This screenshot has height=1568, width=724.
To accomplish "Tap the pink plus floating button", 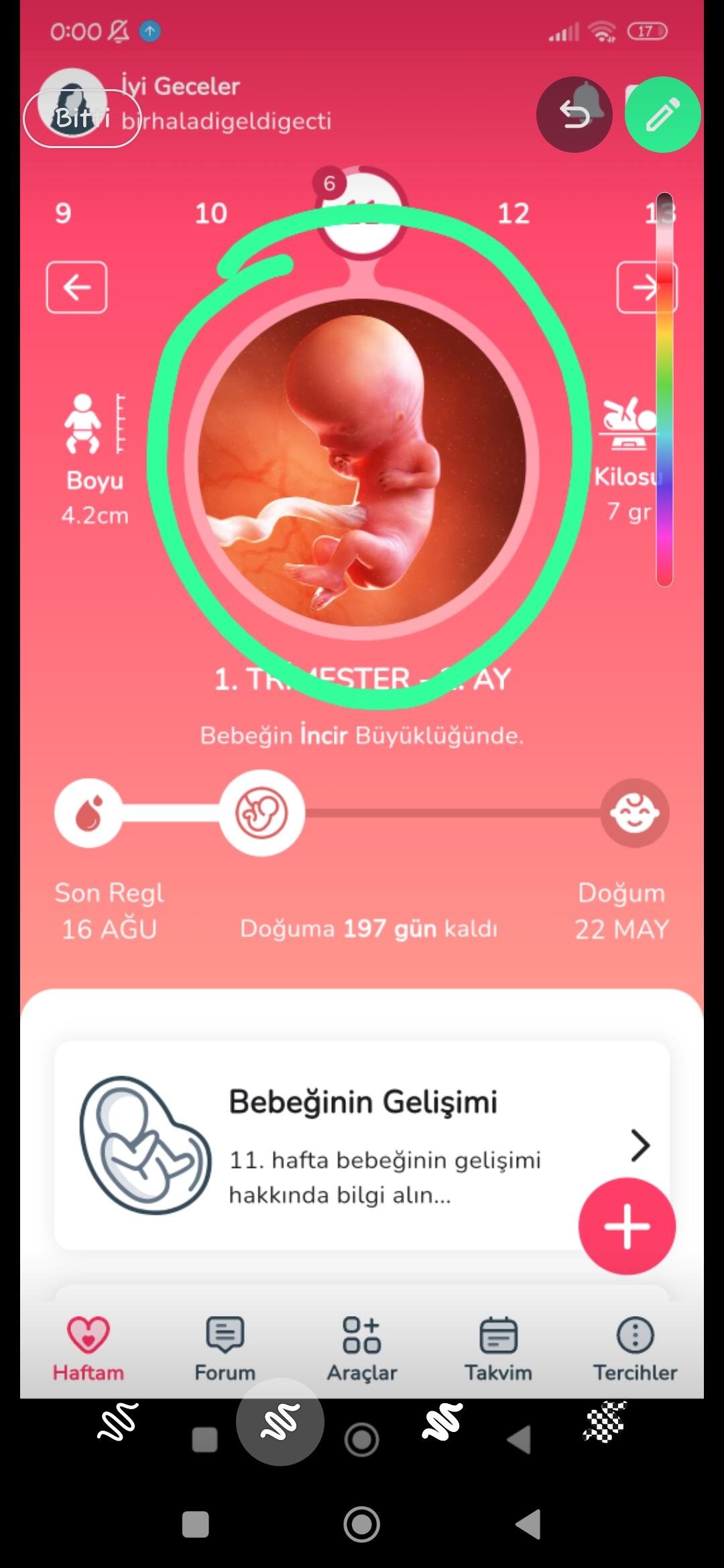I will click(627, 1226).
